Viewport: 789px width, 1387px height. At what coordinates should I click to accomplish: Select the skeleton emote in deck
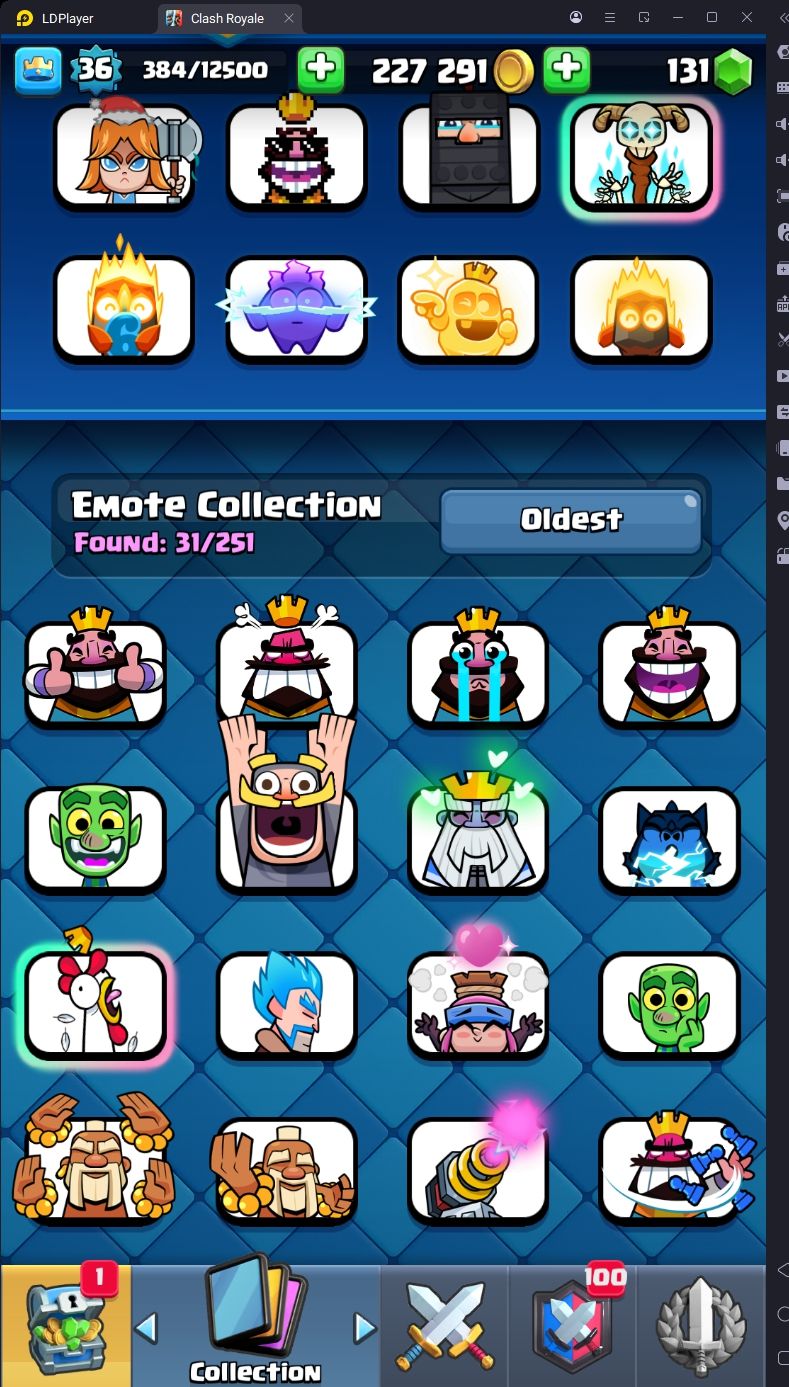point(642,157)
